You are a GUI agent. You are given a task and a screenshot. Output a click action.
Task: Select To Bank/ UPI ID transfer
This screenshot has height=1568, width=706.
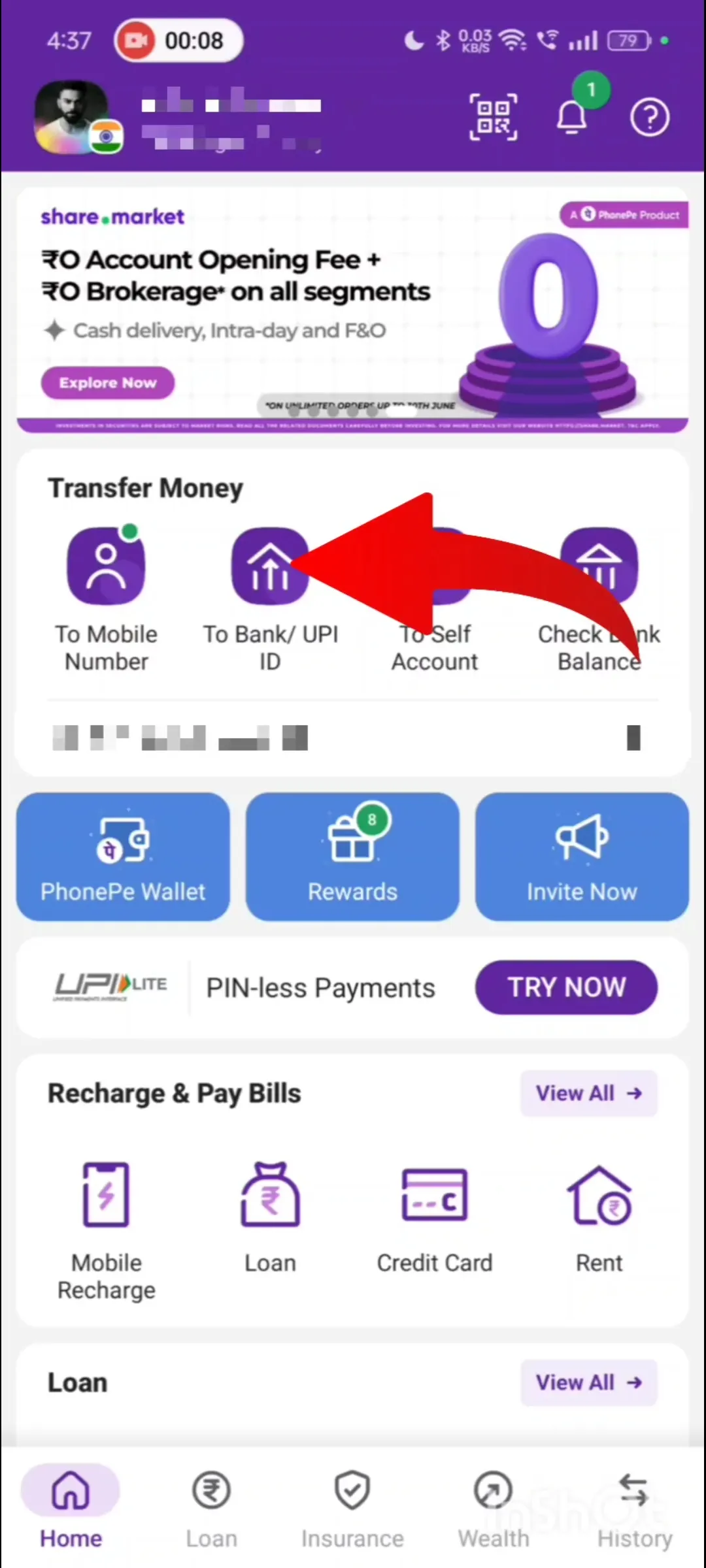(x=270, y=566)
